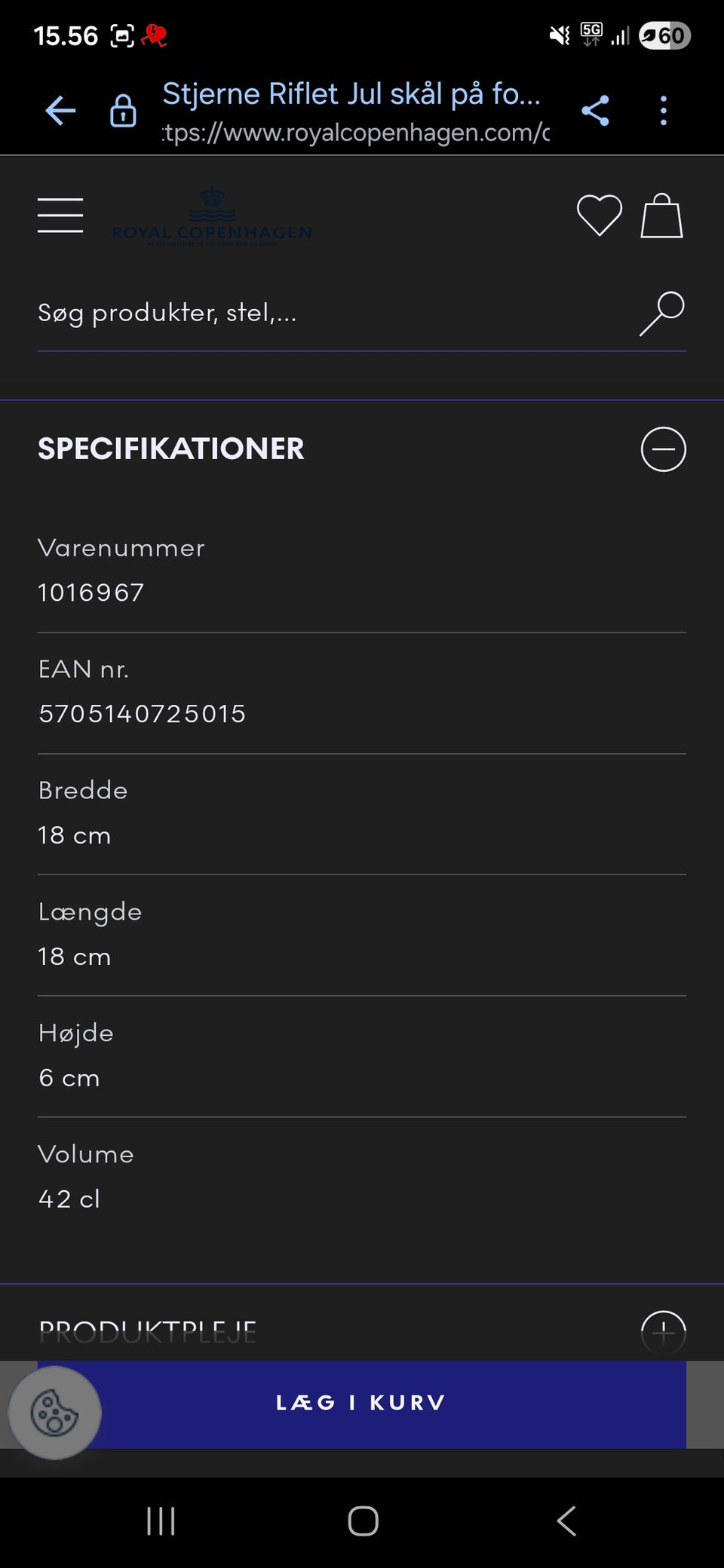Collapse the SPECIFIKATIONER section

pyautogui.click(x=662, y=449)
